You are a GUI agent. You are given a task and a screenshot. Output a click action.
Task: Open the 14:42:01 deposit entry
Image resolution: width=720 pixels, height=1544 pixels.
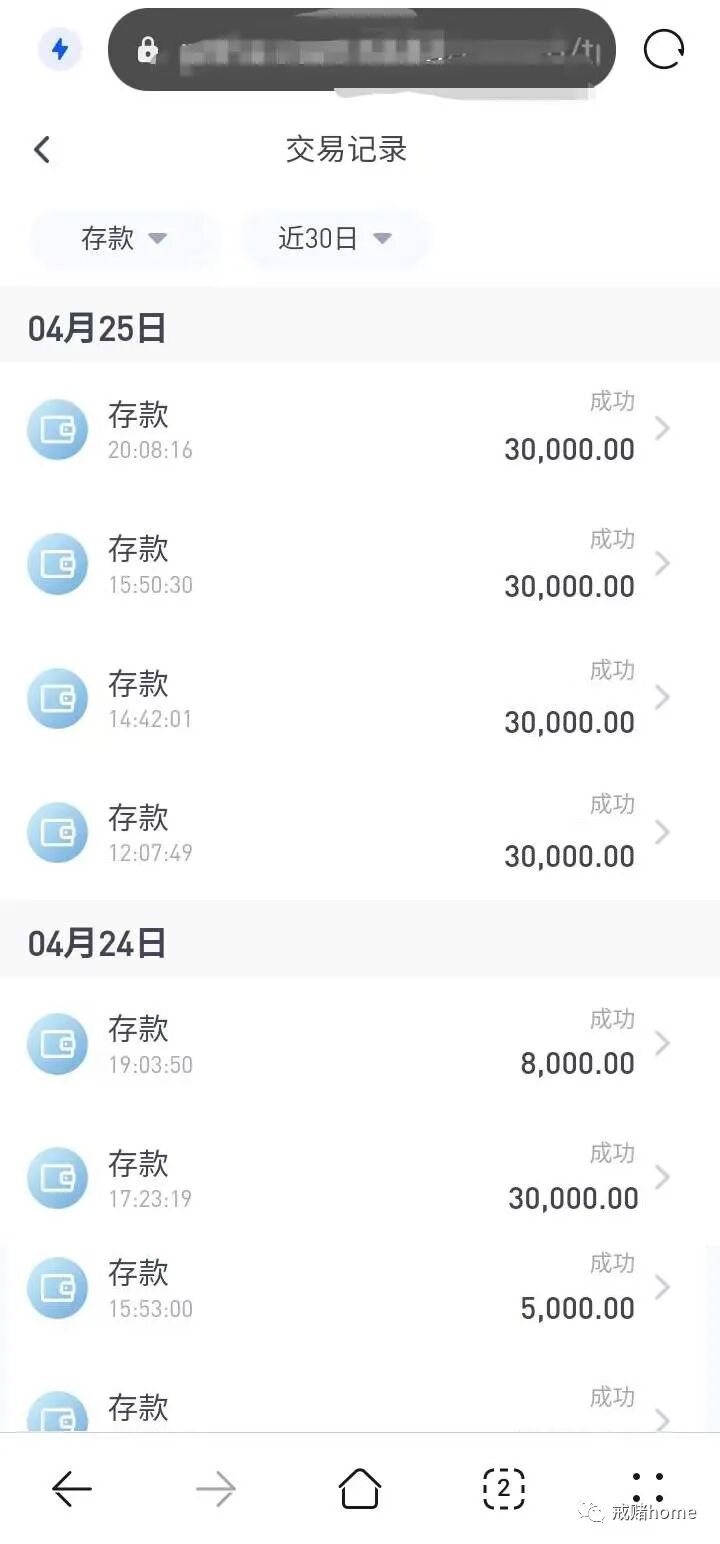[x=360, y=699]
